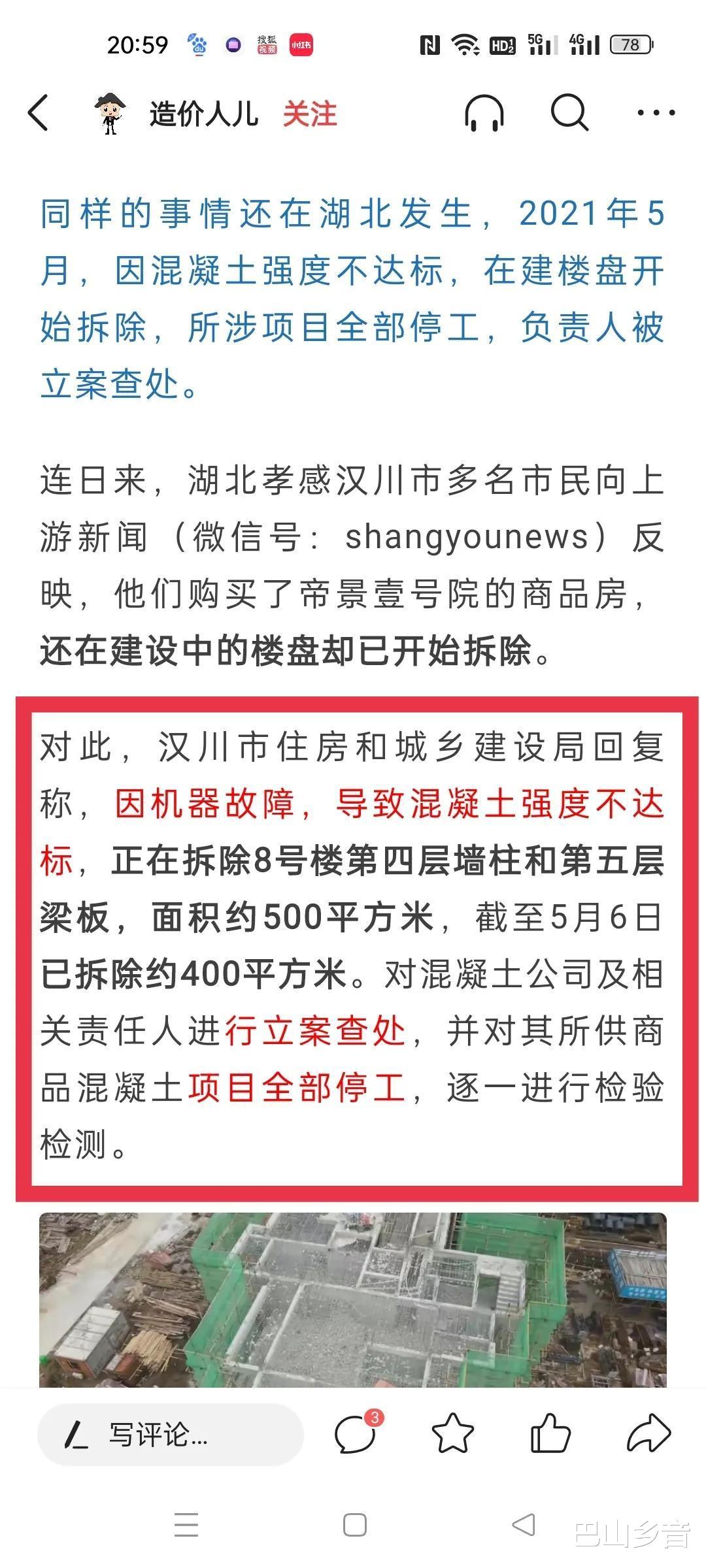Open the three-dot overflow menu
Screen dimensions: 706x1568
point(656,113)
